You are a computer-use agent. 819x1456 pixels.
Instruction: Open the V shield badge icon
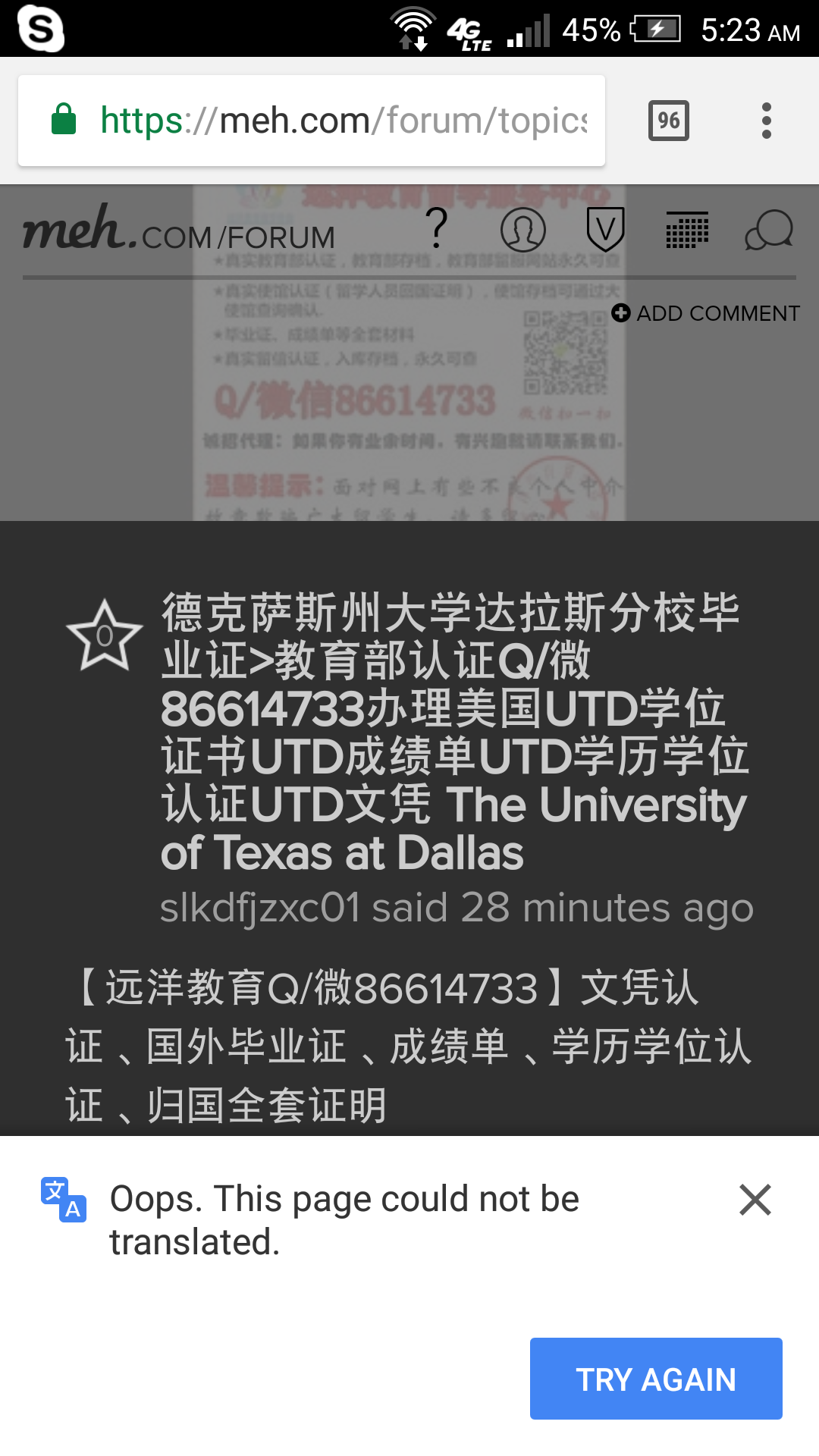(x=605, y=229)
